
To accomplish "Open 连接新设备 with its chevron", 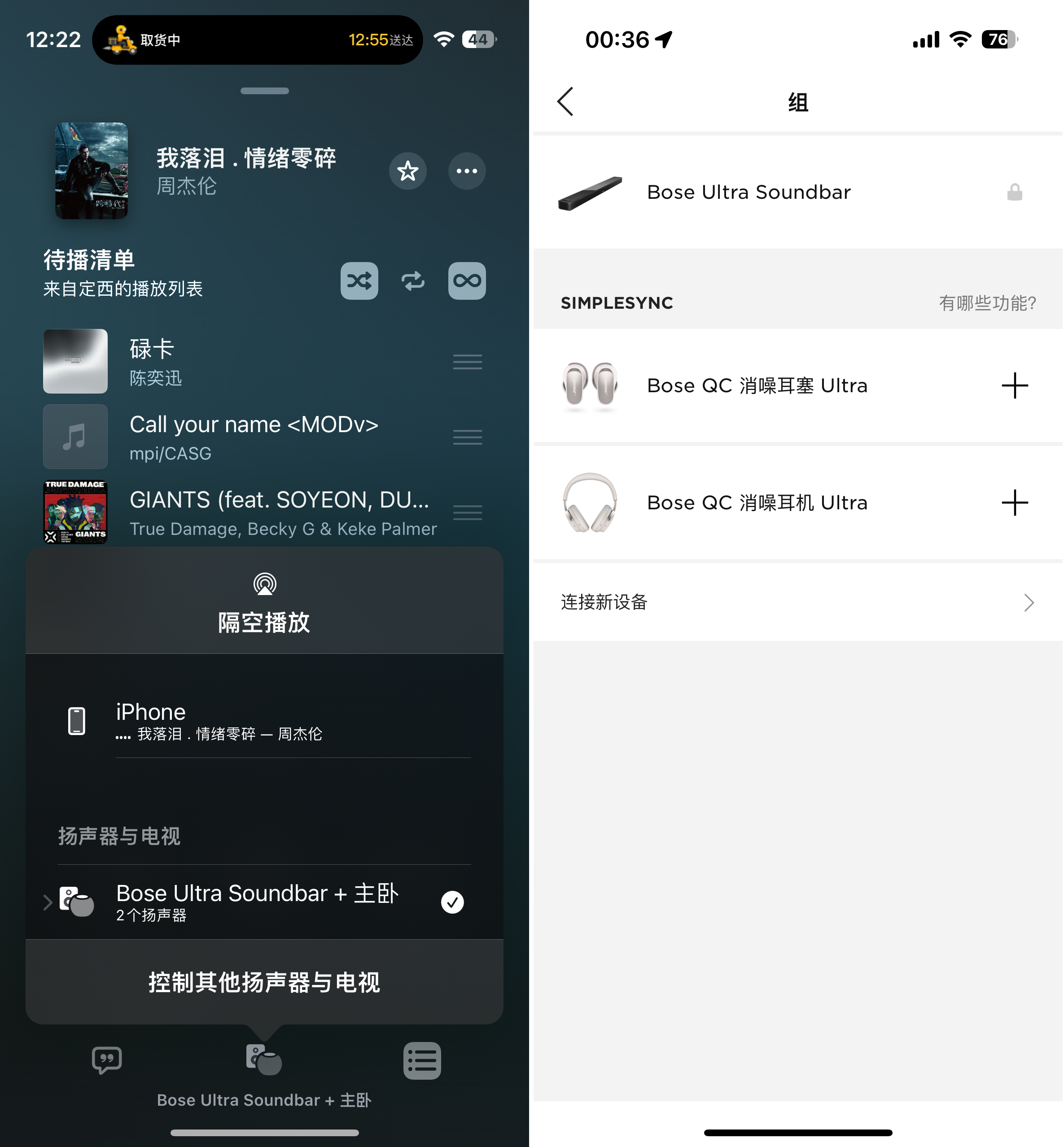I will (1029, 603).
